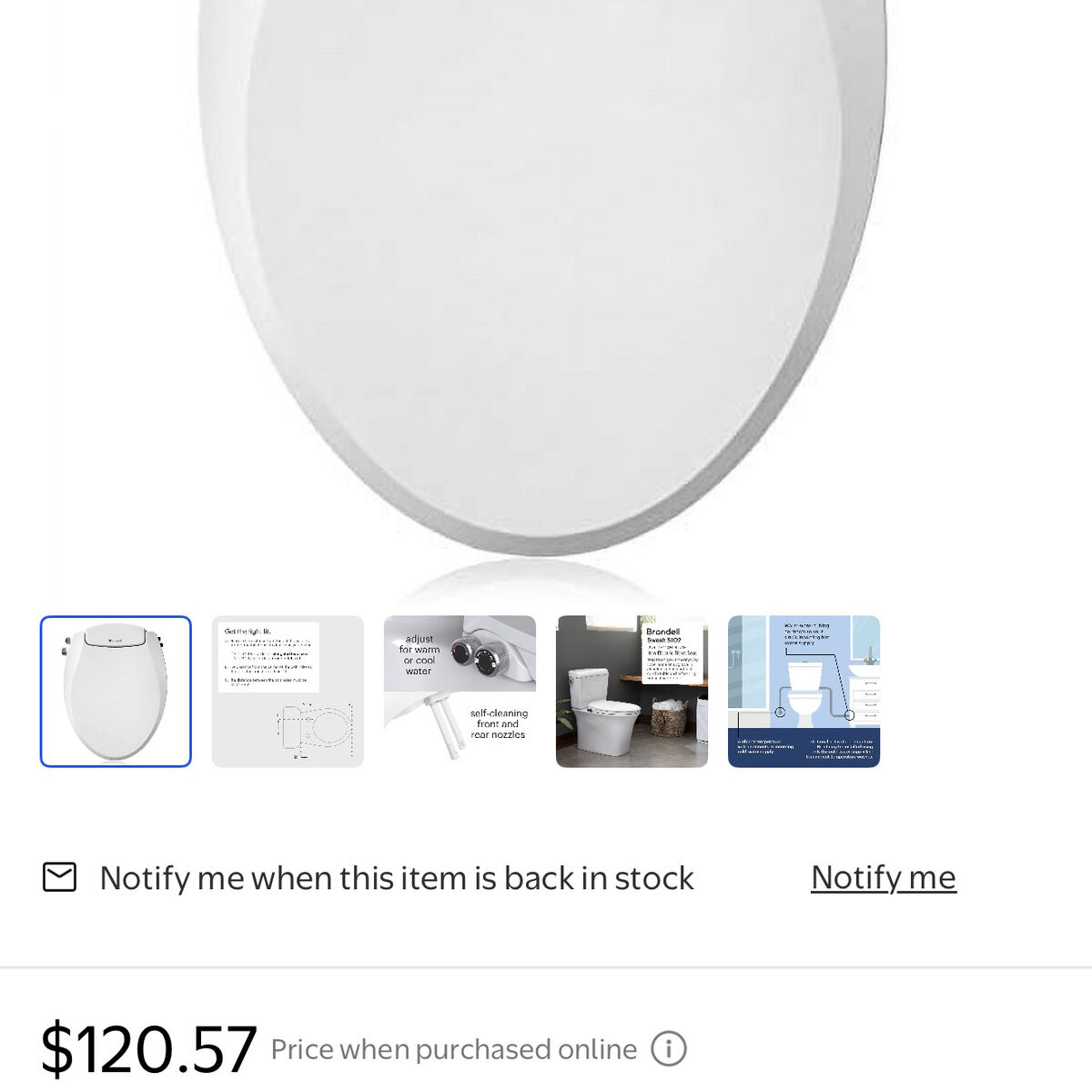
Task: View the 'Get the right fit' sizing thumbnail
Action: click(x=288, y=692)
